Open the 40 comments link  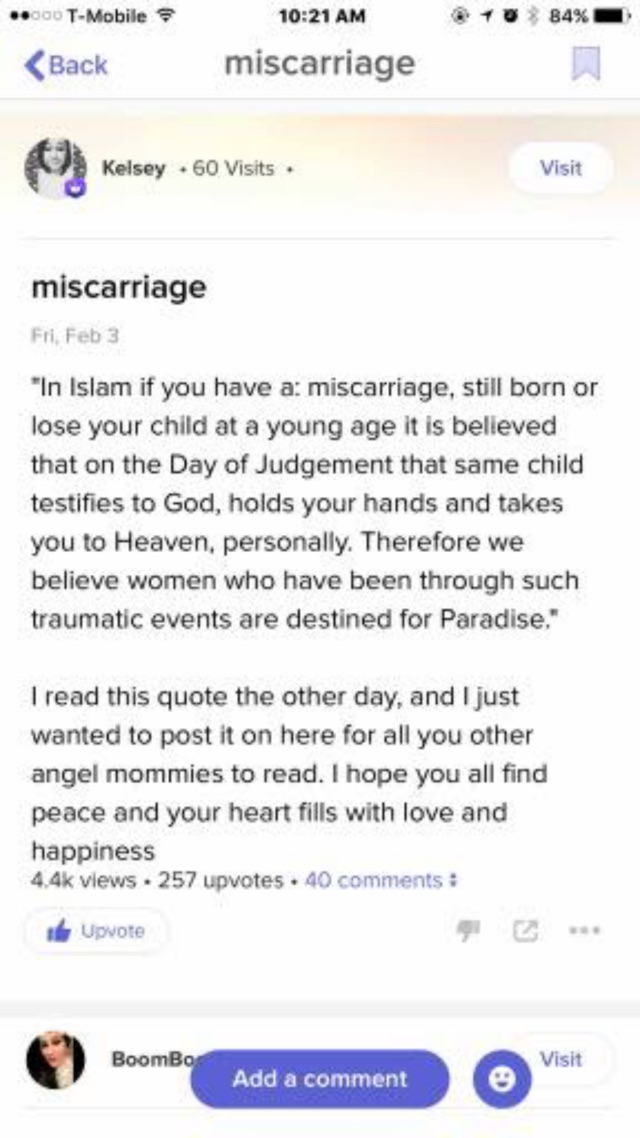[380, 880]
